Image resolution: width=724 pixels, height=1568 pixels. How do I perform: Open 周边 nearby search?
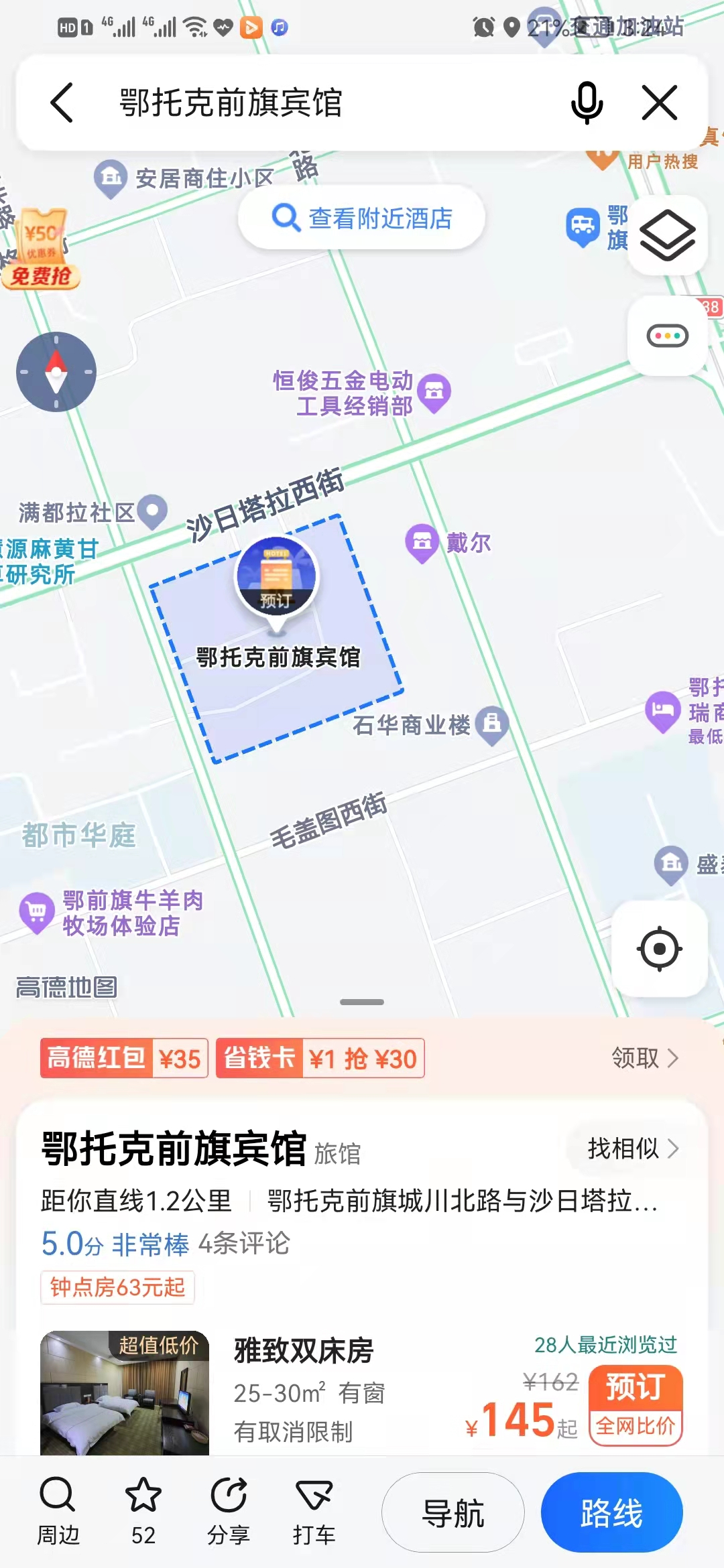(58, 1512)
